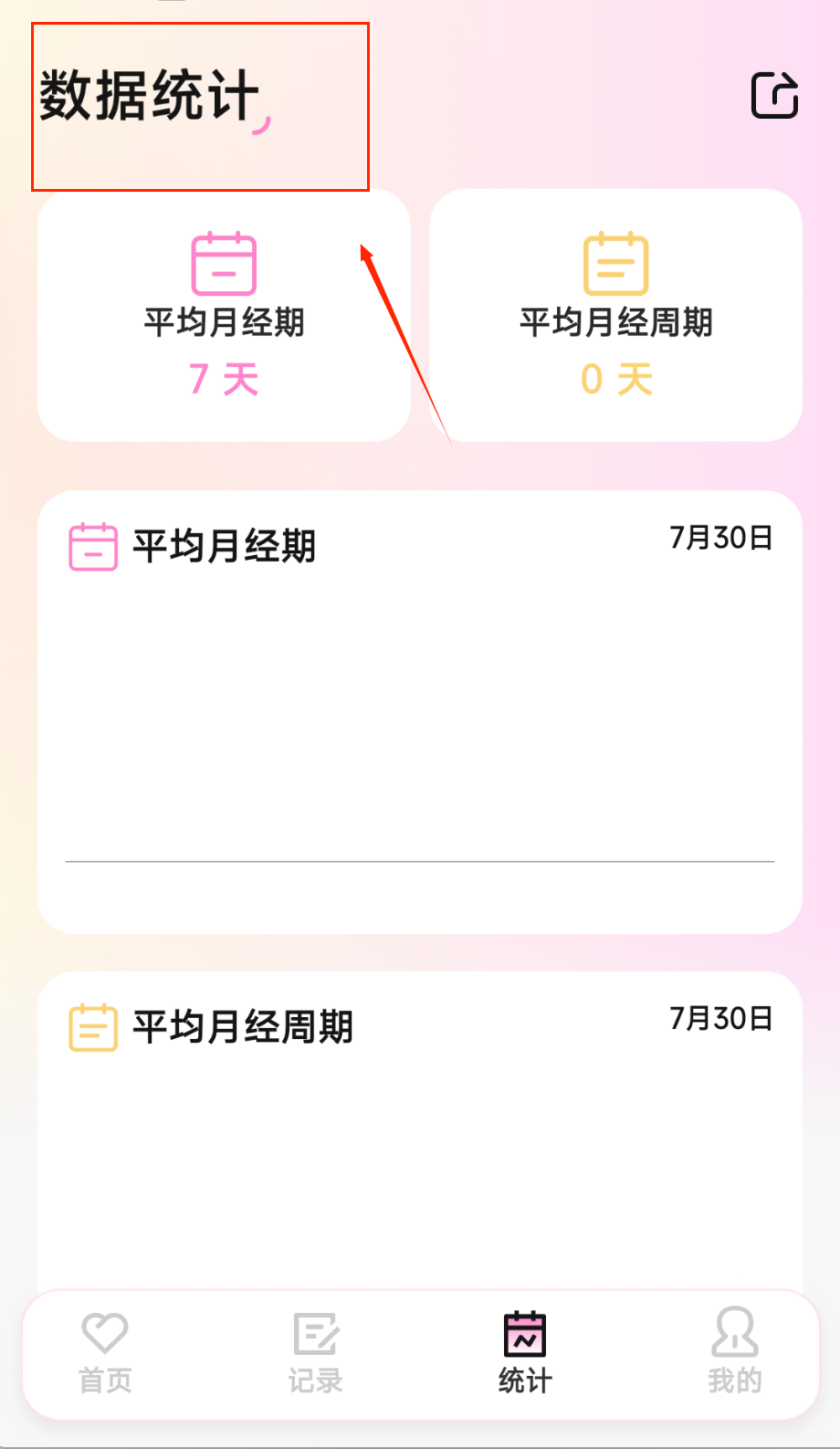Open the 平均月经周期 0 天 summary card
The height and width of the screenshot is (1449, 840).
coord(615,315)
